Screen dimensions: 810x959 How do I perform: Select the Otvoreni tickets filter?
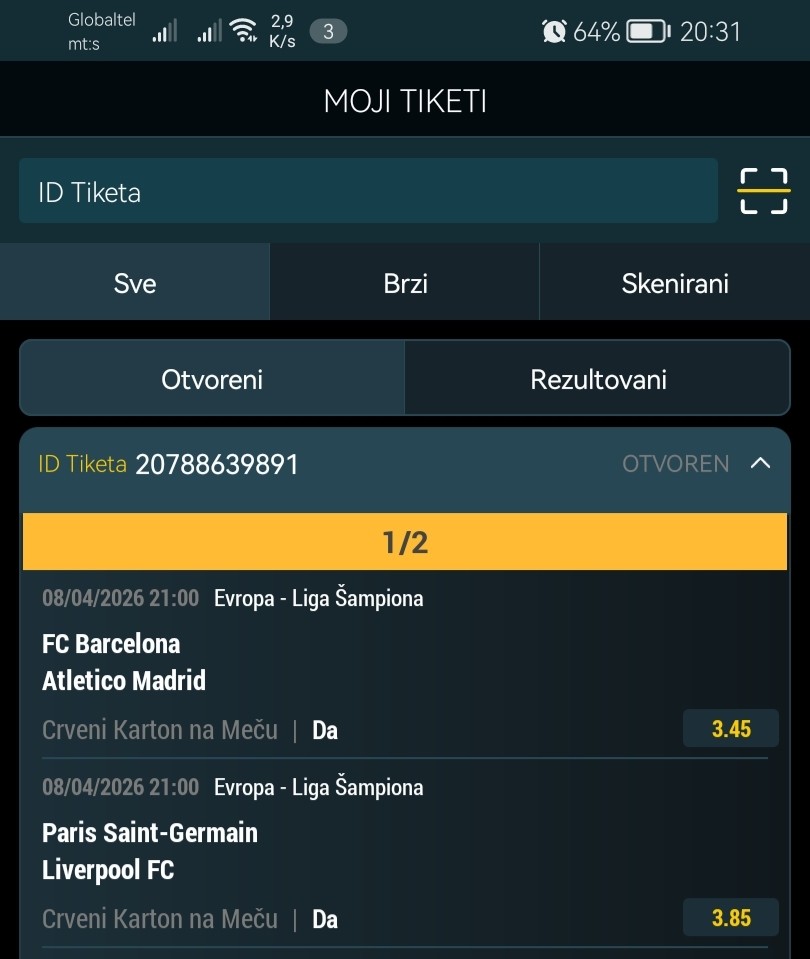212,379
